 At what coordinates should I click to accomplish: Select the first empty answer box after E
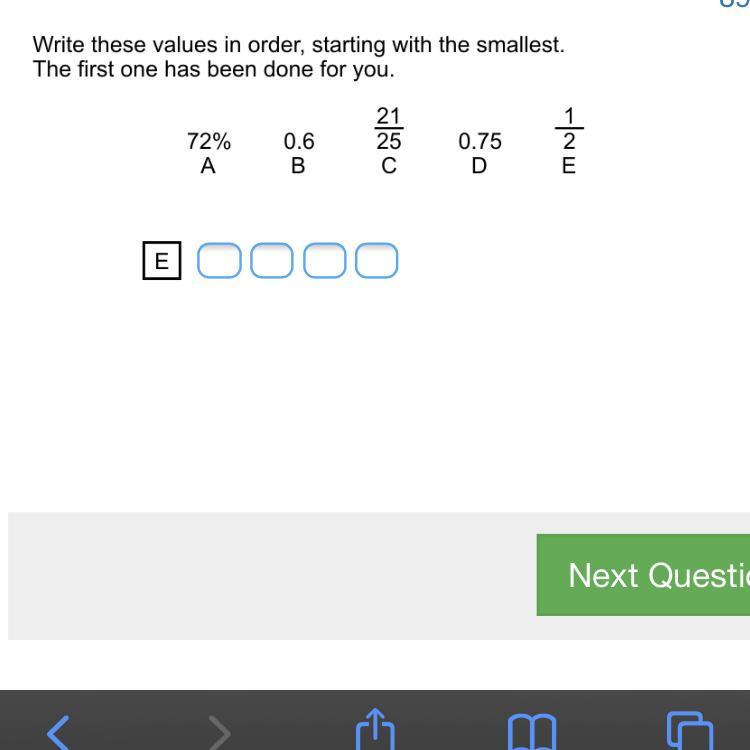[219, 261]
